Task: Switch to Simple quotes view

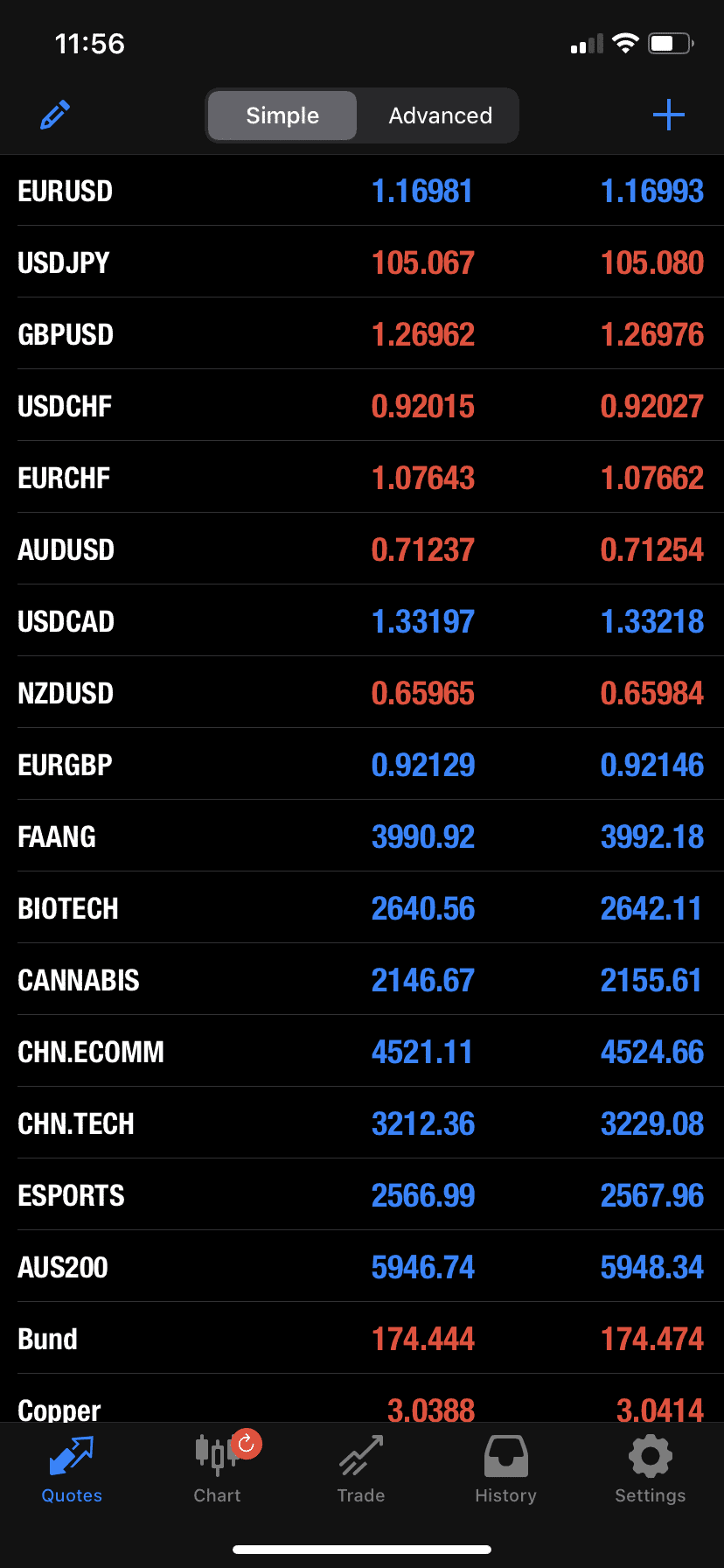Action: [282, 115]
